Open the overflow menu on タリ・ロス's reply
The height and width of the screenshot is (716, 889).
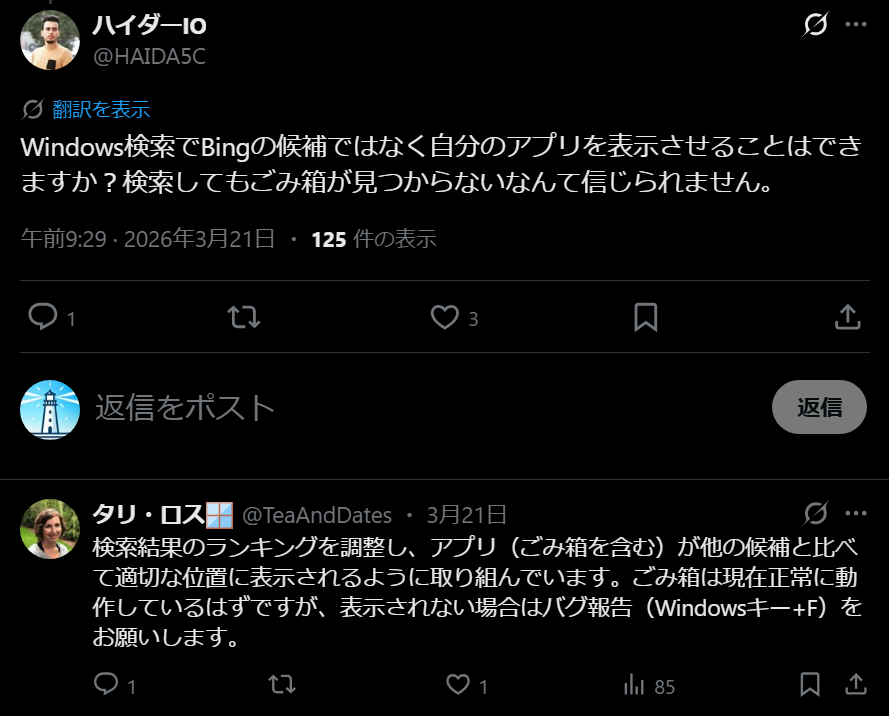[x=857, y=514]
